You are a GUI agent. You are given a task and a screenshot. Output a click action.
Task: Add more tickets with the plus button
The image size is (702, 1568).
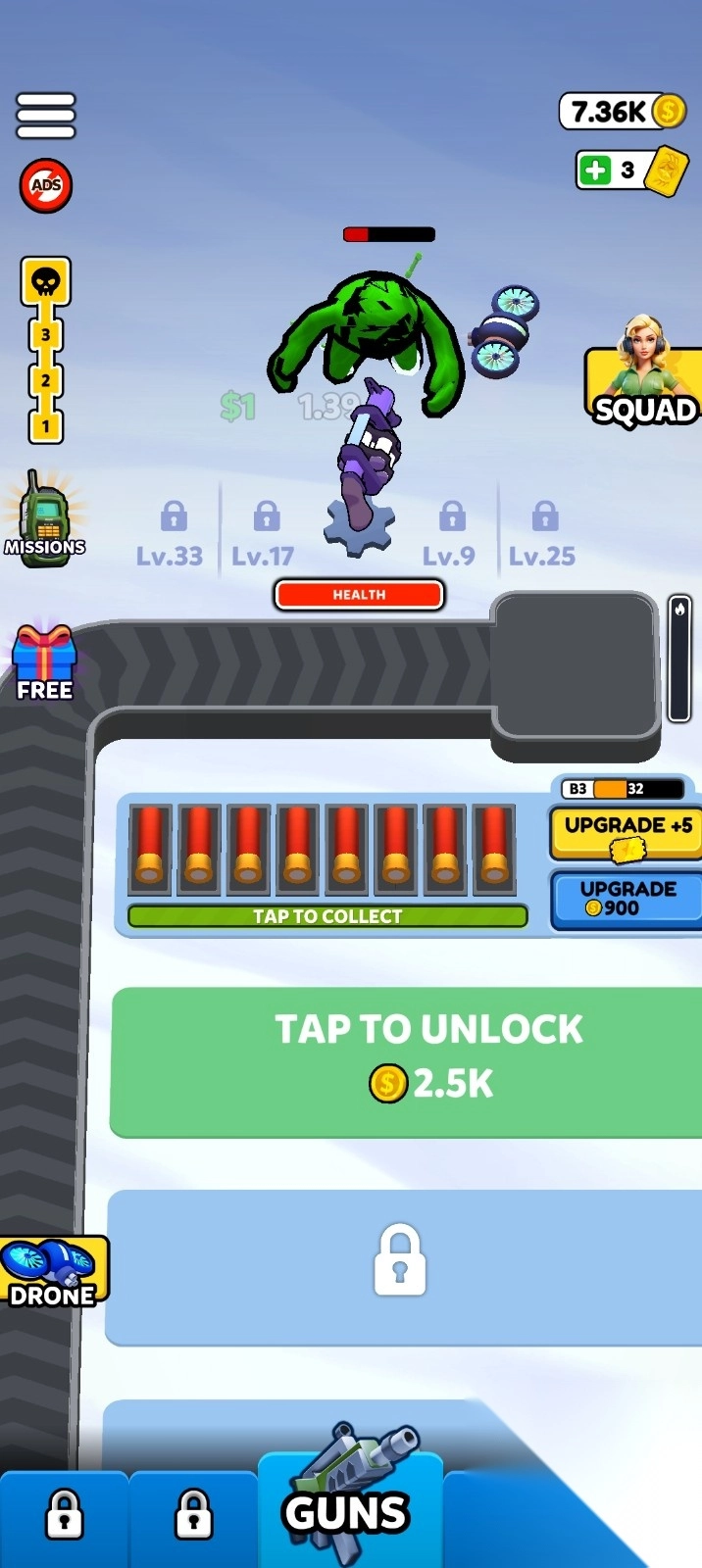(x=595, y=170)
